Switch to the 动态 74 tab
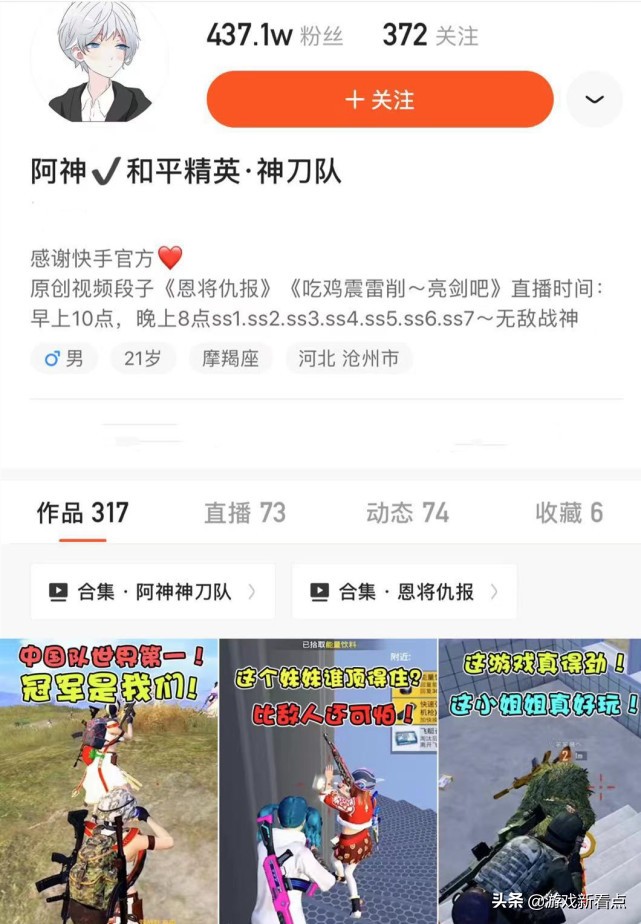 click(407, 513)
